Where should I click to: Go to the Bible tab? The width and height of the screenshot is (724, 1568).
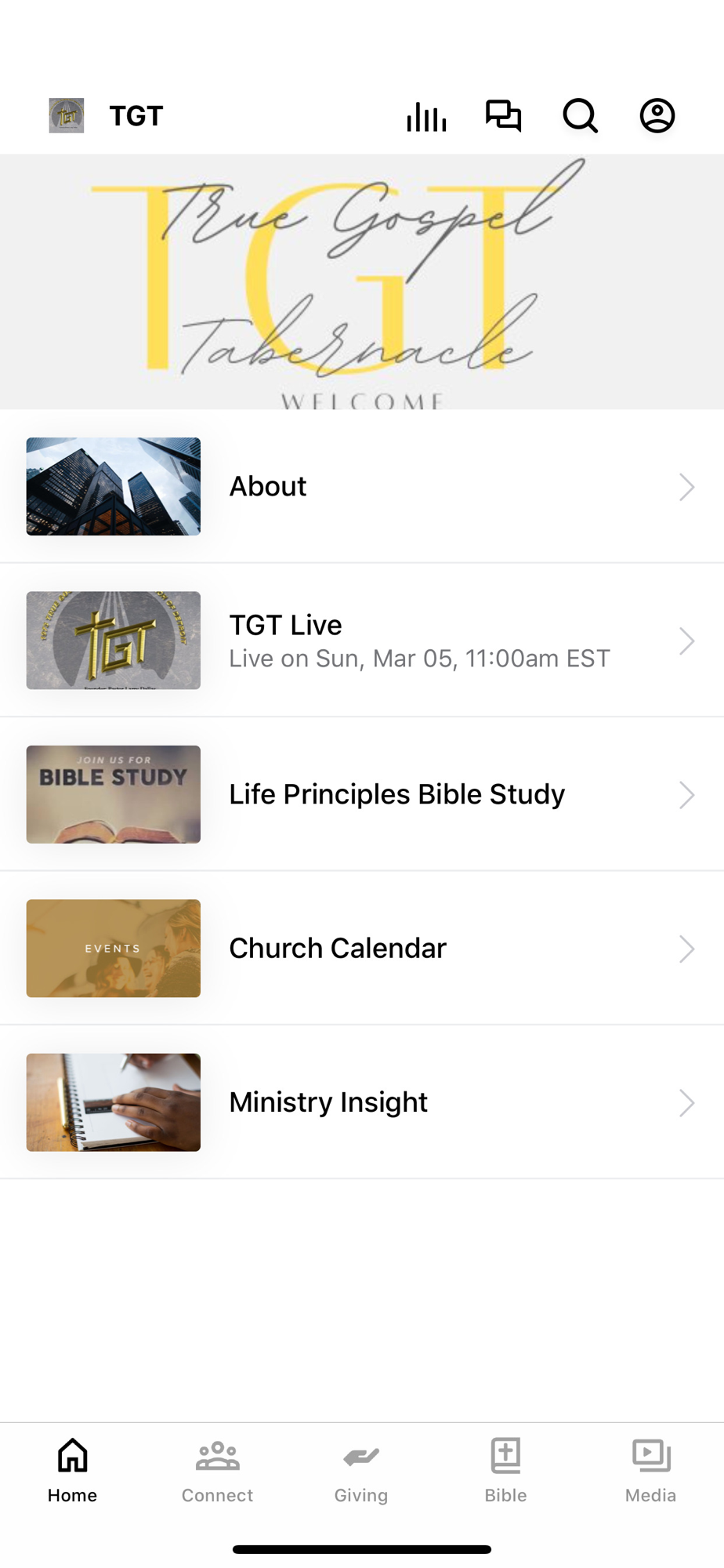pos(505,1471)
